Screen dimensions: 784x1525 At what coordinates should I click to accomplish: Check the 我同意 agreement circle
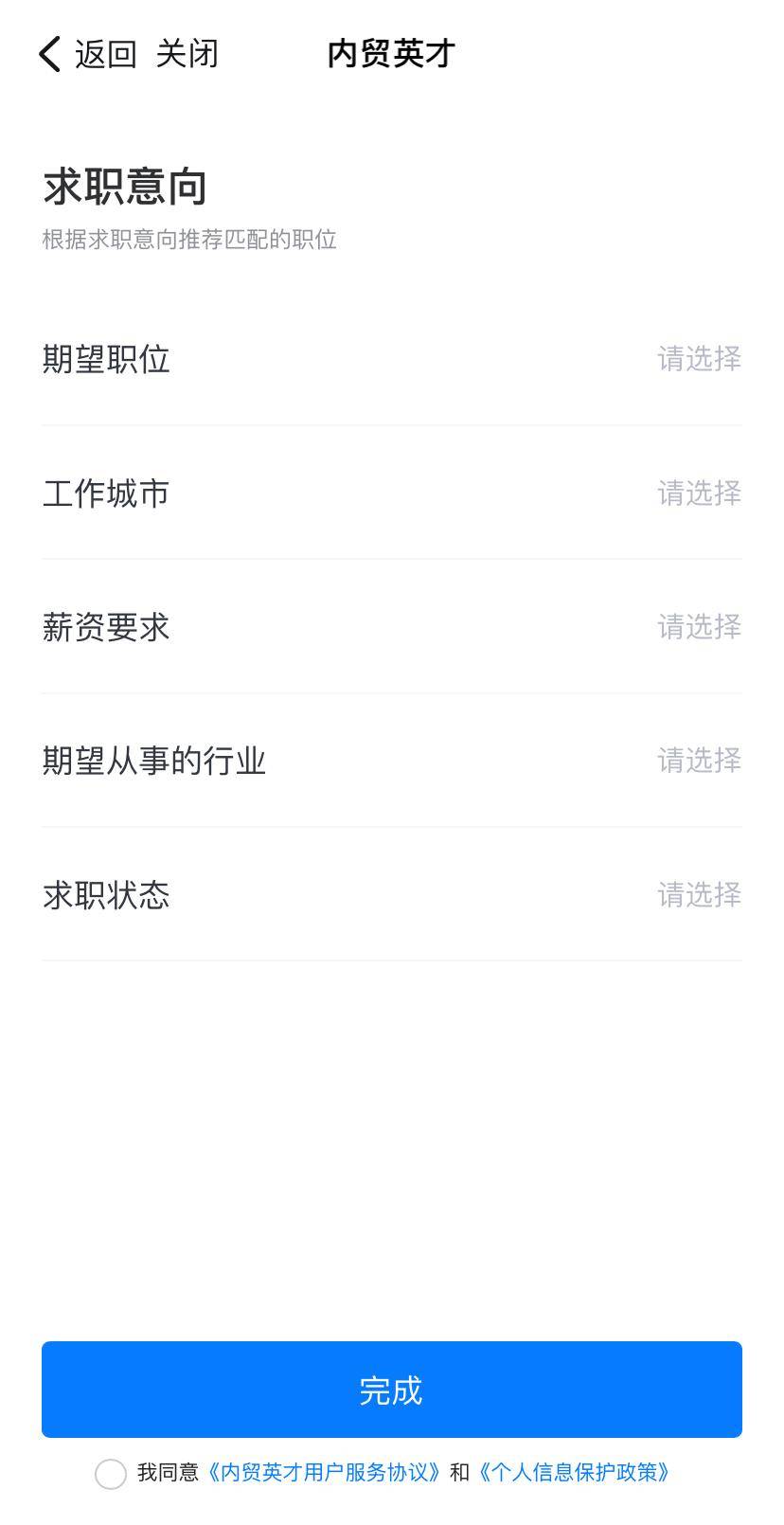pos(111,1474)
